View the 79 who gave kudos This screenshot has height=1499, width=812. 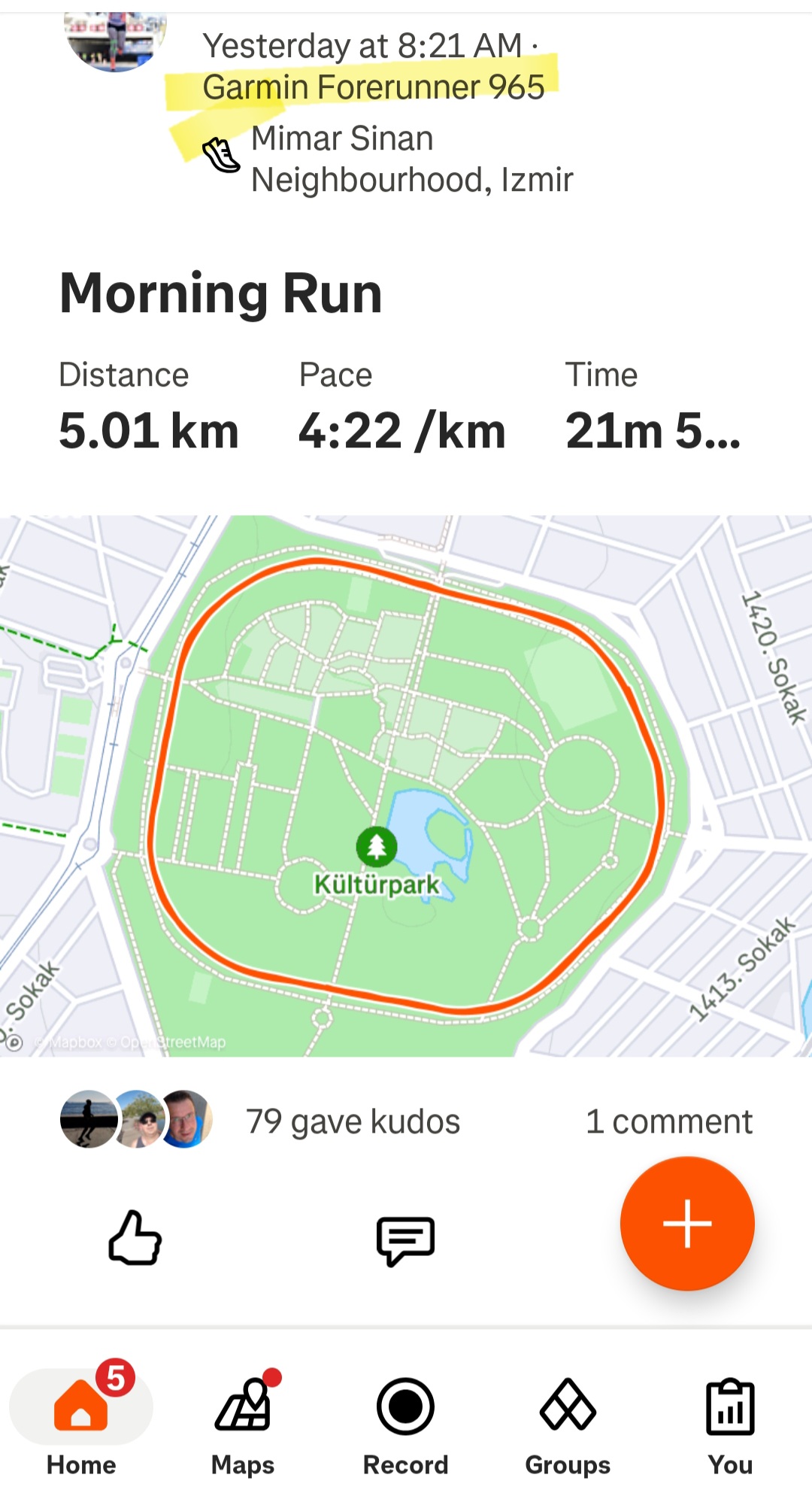(353, 1121)
